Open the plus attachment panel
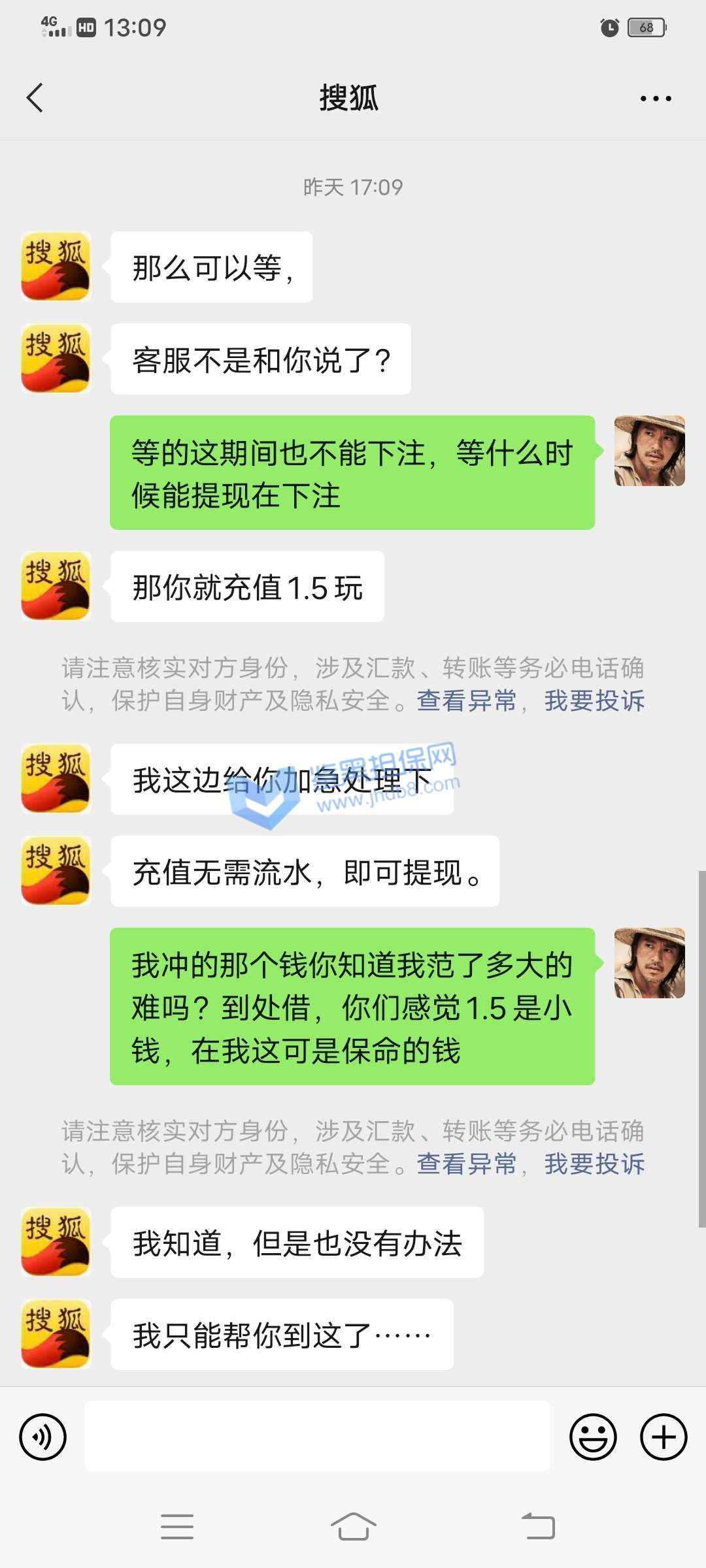The width and height of the screenshot is (706, 1568). coord(663,1437)
